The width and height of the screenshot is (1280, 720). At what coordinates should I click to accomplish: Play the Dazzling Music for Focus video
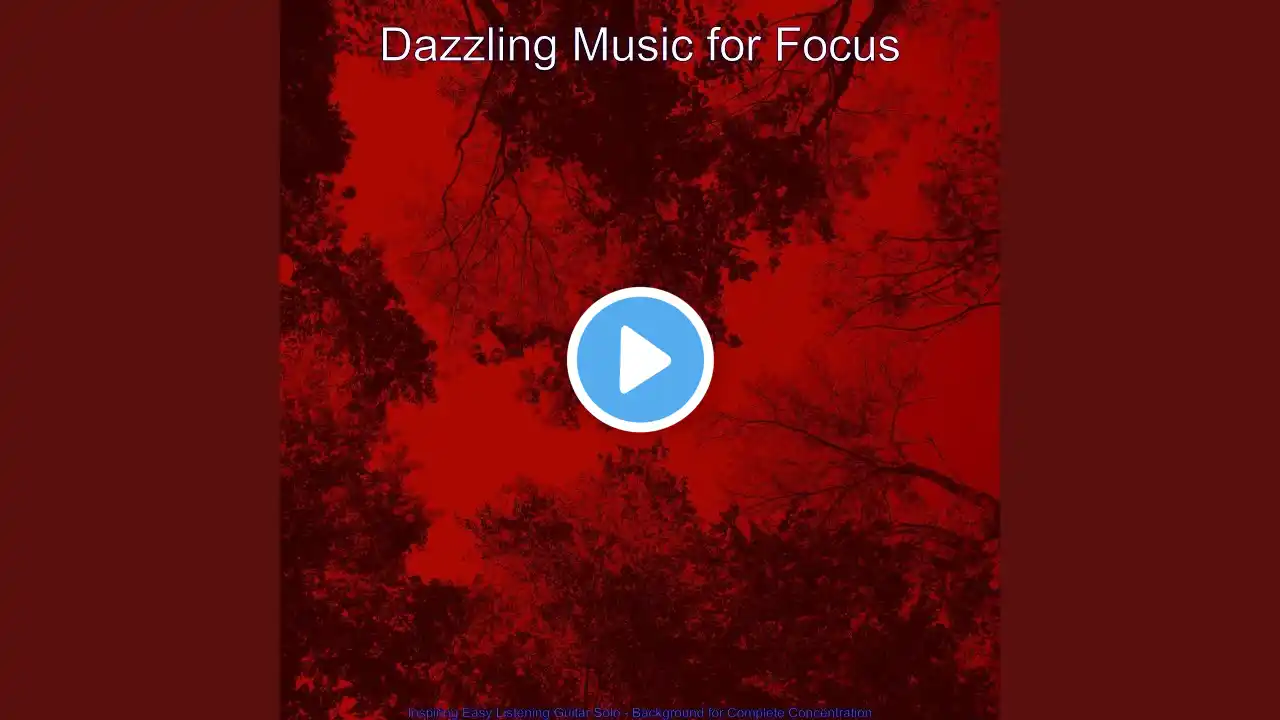point(640,359)
